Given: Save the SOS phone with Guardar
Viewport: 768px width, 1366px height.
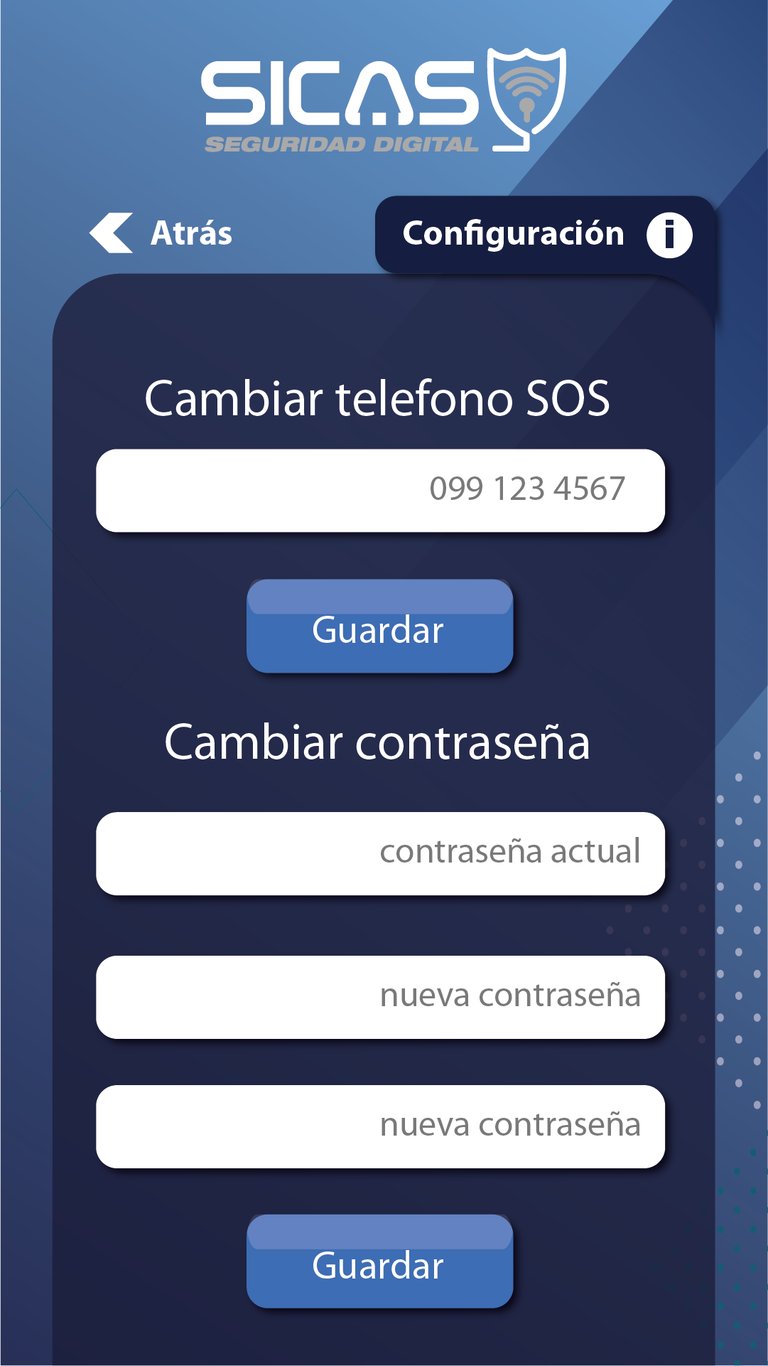Looking at the screenshot, I should (x=380, y=626).
